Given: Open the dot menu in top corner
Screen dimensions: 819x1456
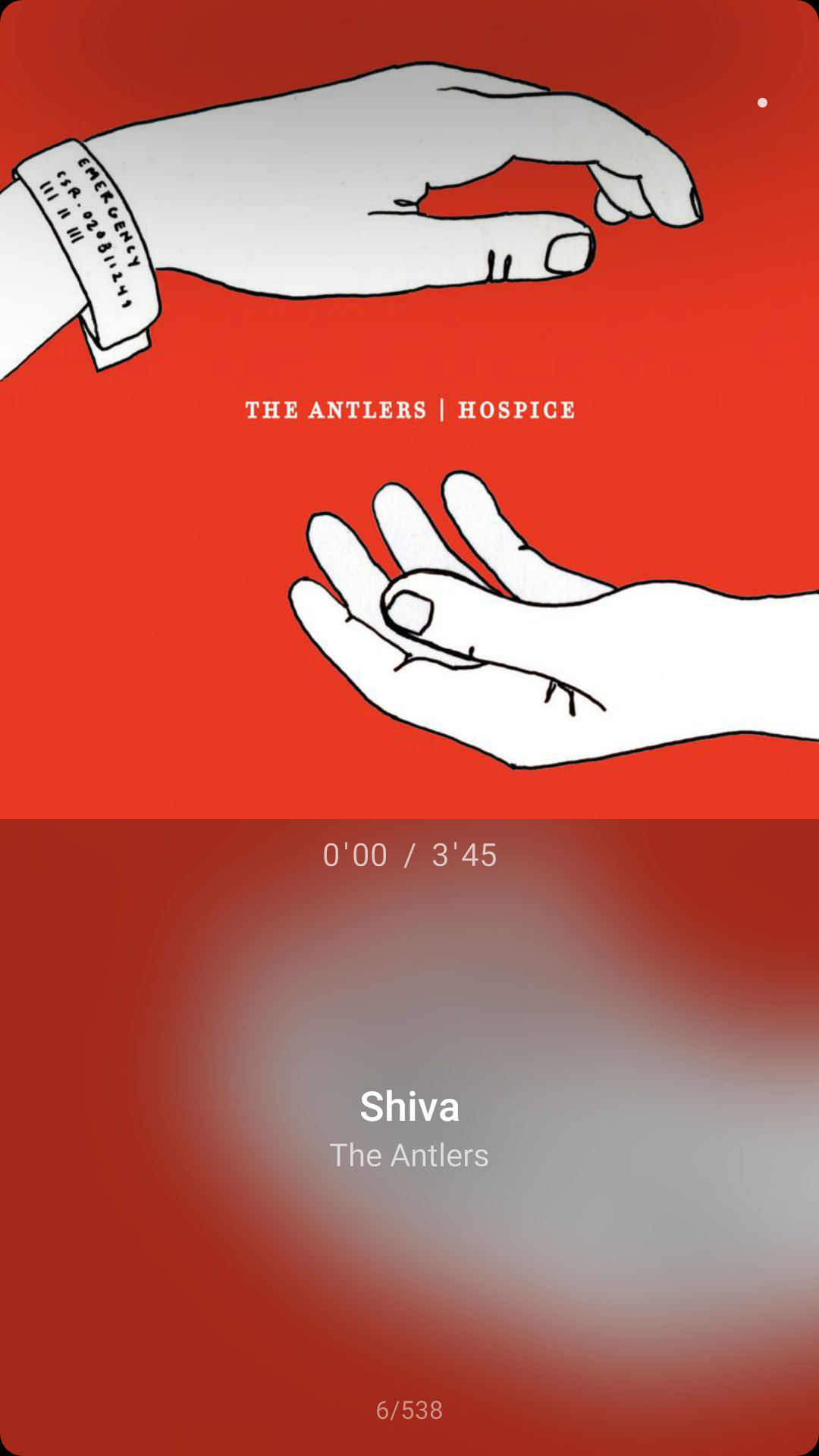Looking at the screenshot, I should click(x=762, y=102).
